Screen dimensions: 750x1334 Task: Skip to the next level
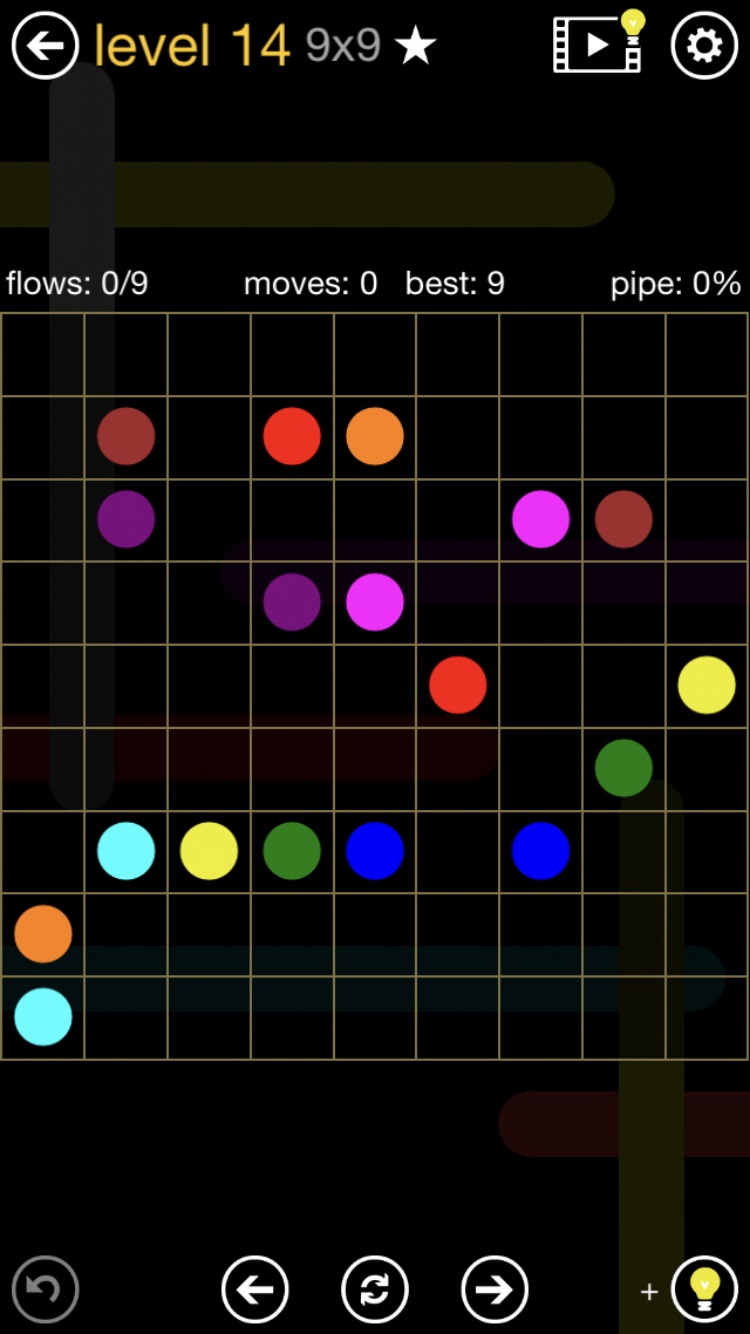tap(495, 1289)
